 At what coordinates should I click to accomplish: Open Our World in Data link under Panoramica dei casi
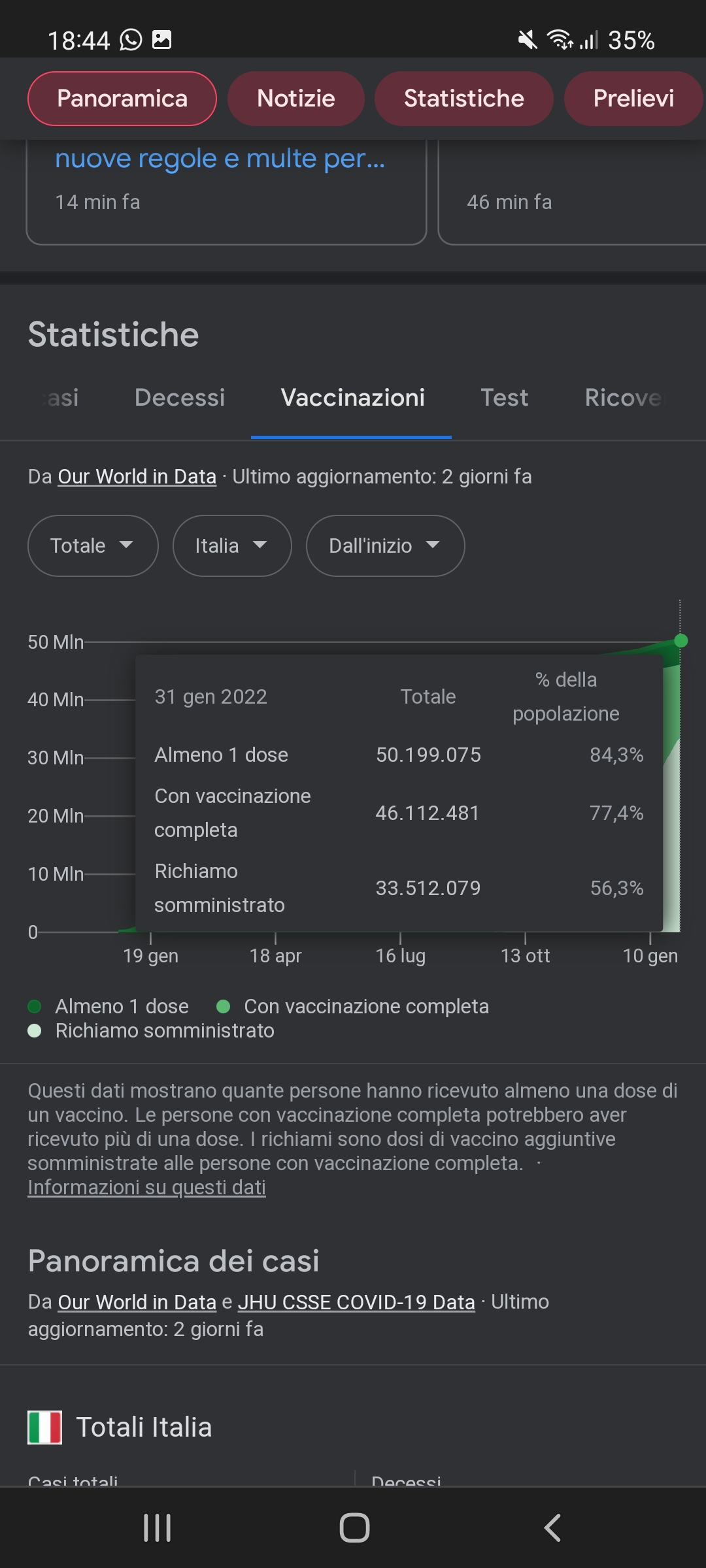click(137, 1302)
